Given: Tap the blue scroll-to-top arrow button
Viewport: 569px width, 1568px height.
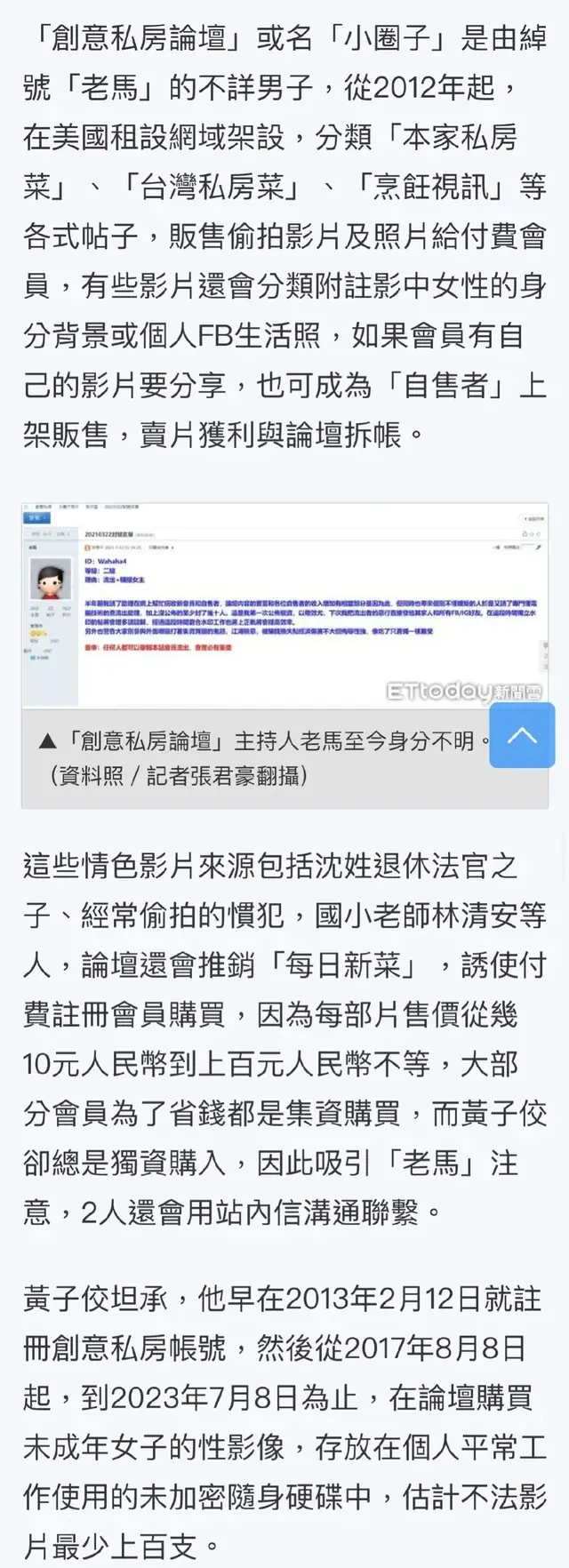Looking at the screenshot, I should pos(522,735).
